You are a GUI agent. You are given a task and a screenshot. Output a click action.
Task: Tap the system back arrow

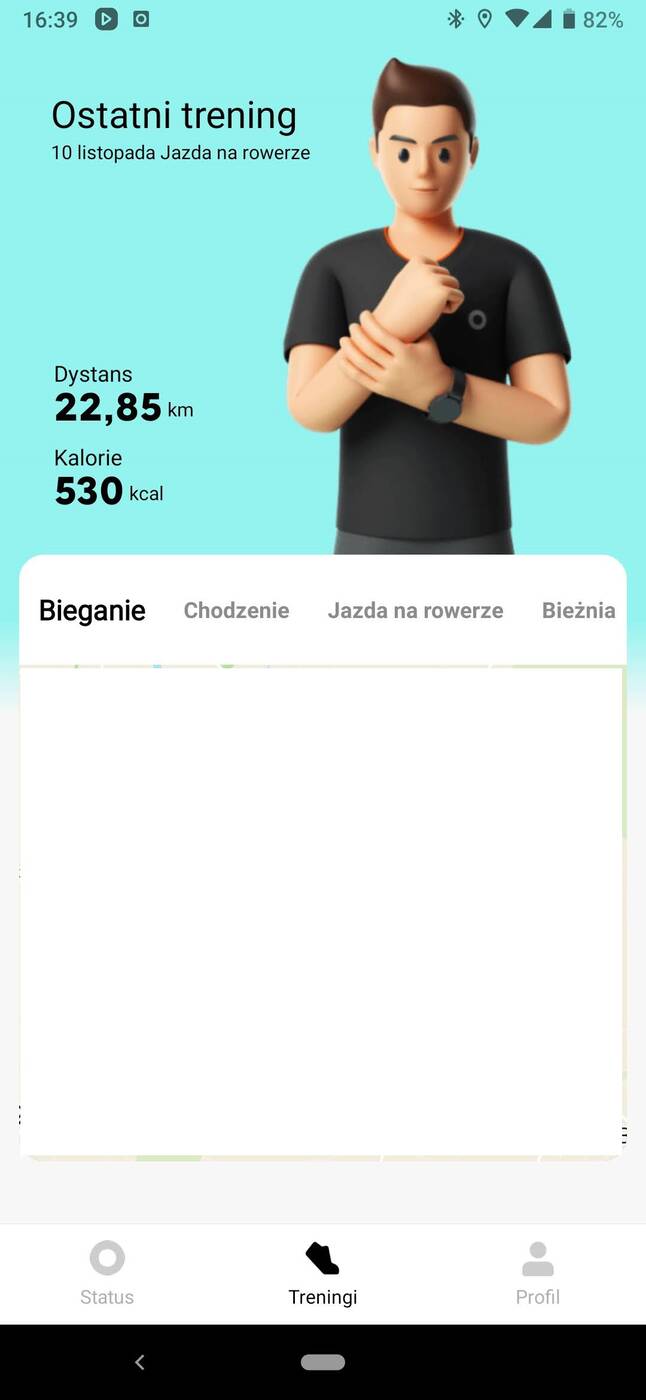(x=139, y=1362)
